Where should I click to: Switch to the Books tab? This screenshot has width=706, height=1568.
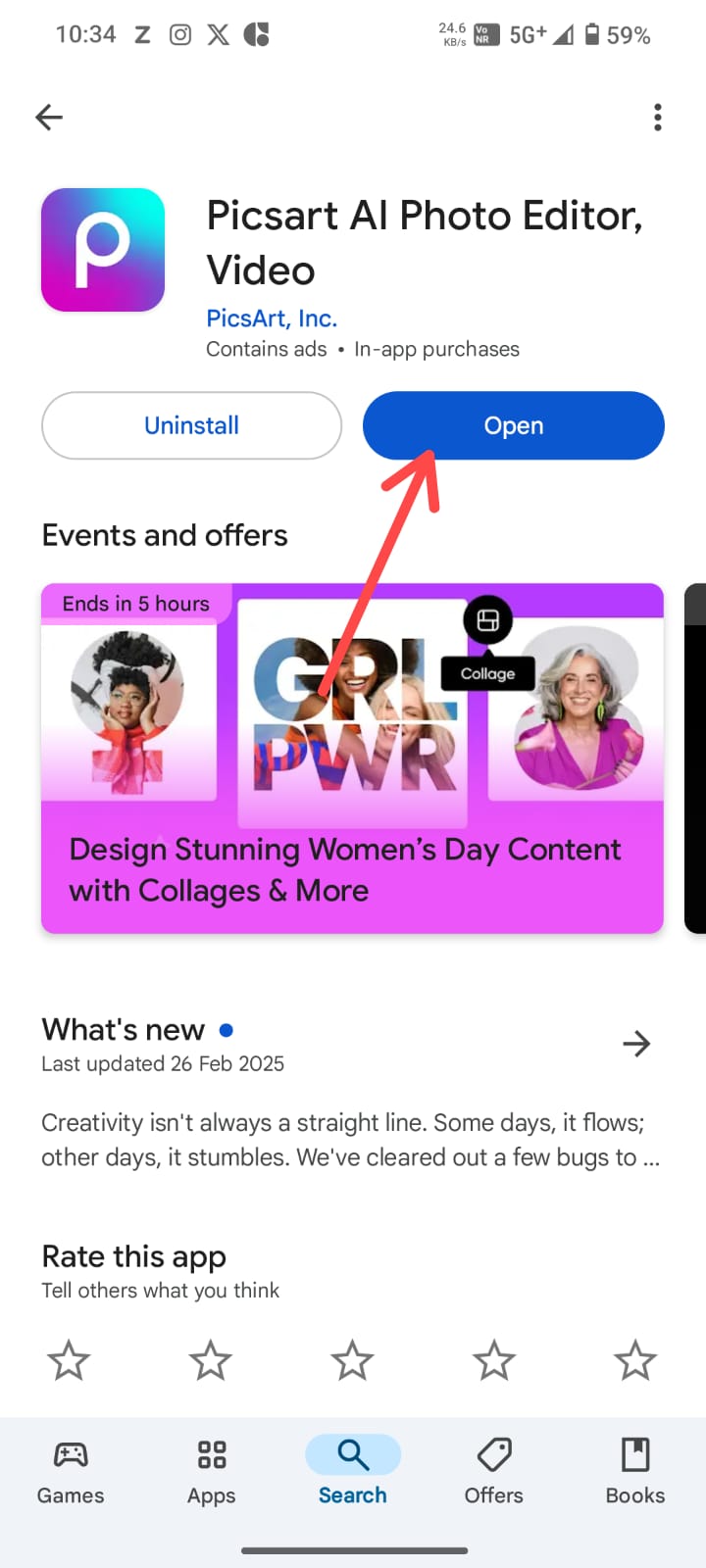coord(634,1471)
